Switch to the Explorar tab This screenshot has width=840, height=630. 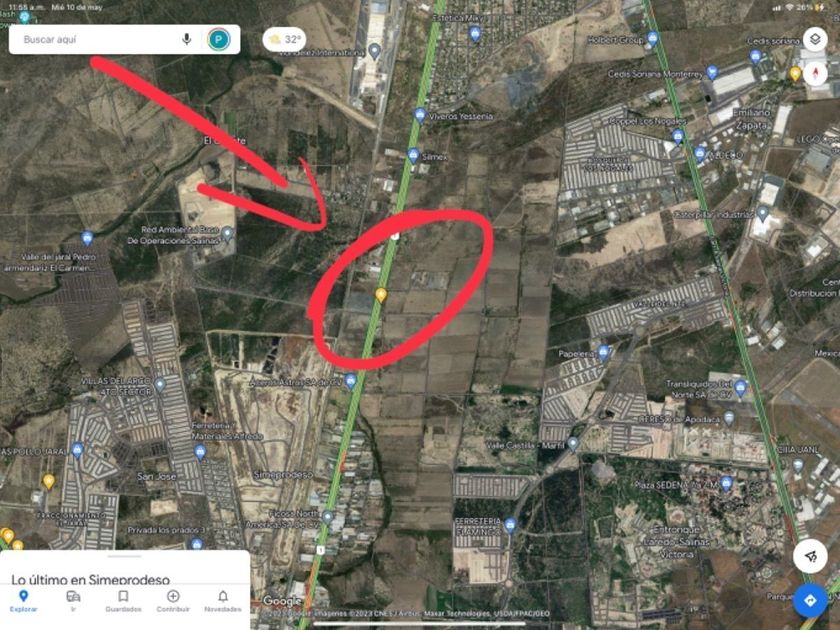(24, 601)
